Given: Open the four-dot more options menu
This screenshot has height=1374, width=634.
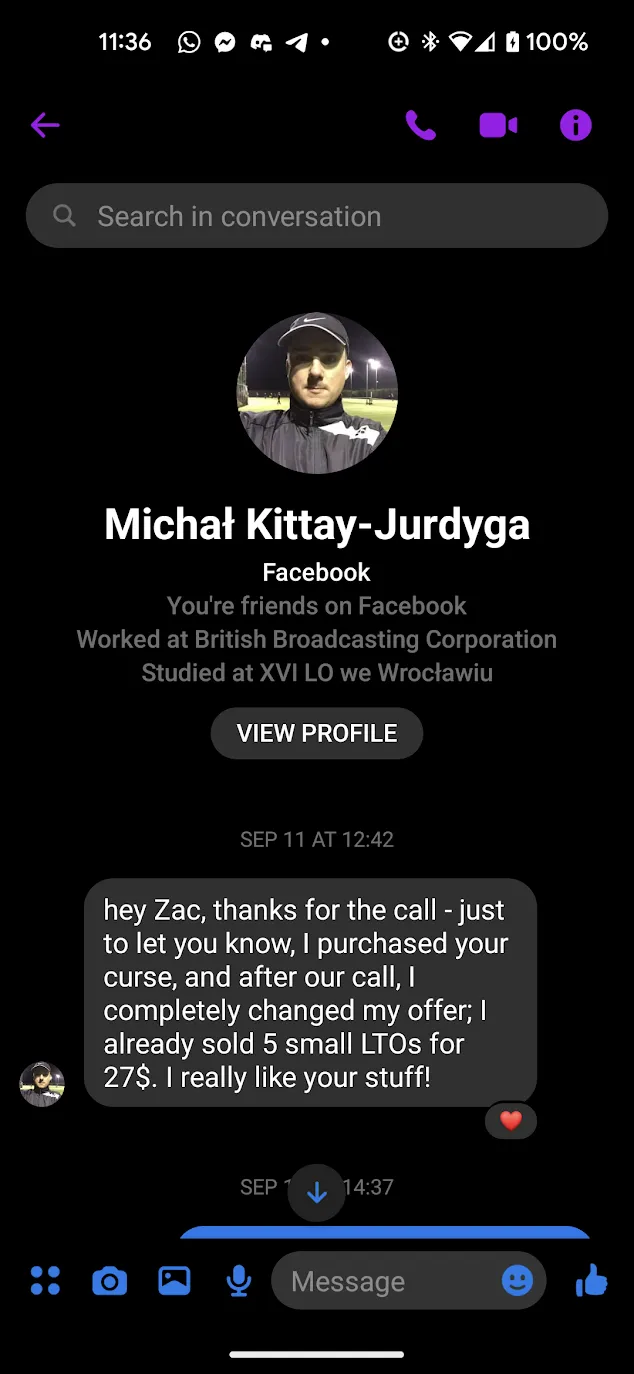Looking at the screenshot, I should (x=45, y=1280).
